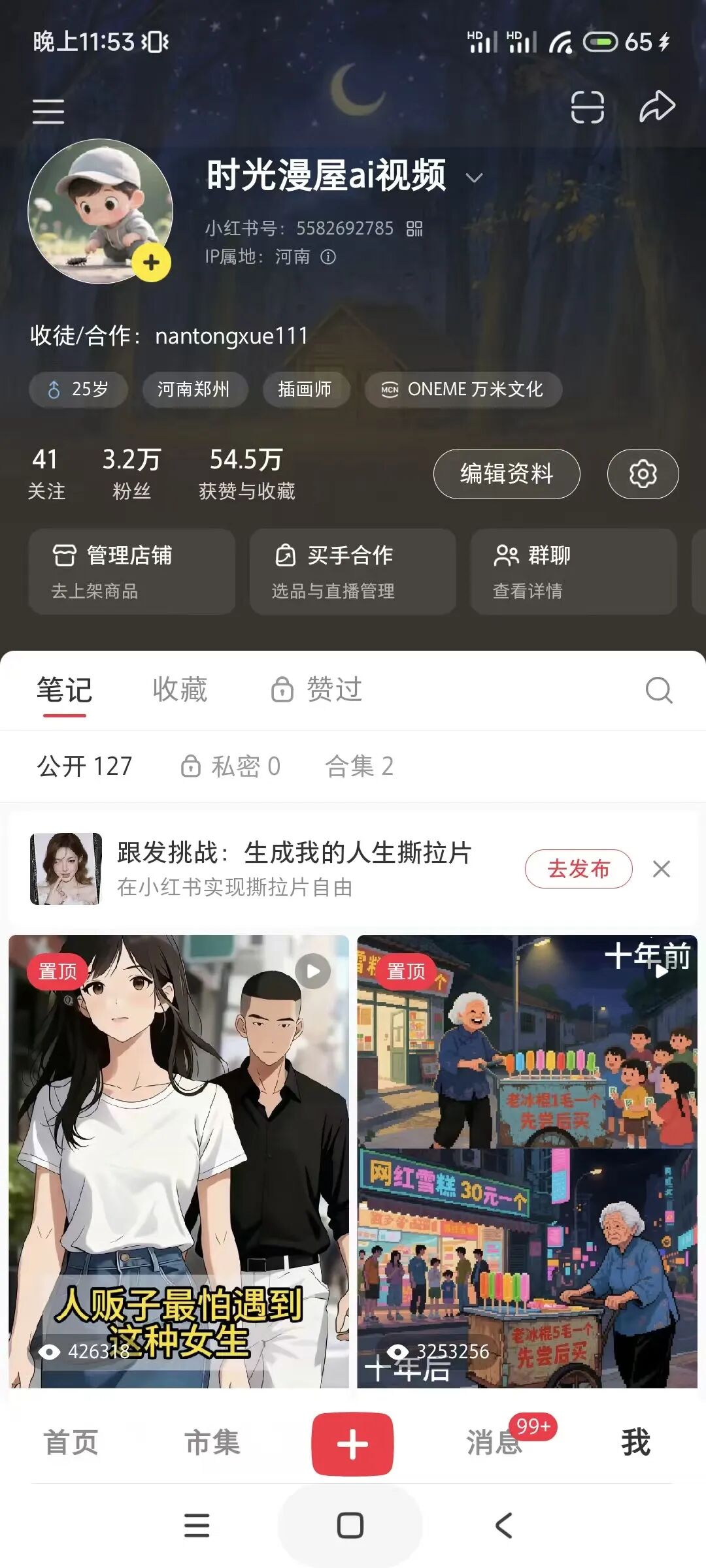Go to the 首页 home tab

click(71, 1443)
